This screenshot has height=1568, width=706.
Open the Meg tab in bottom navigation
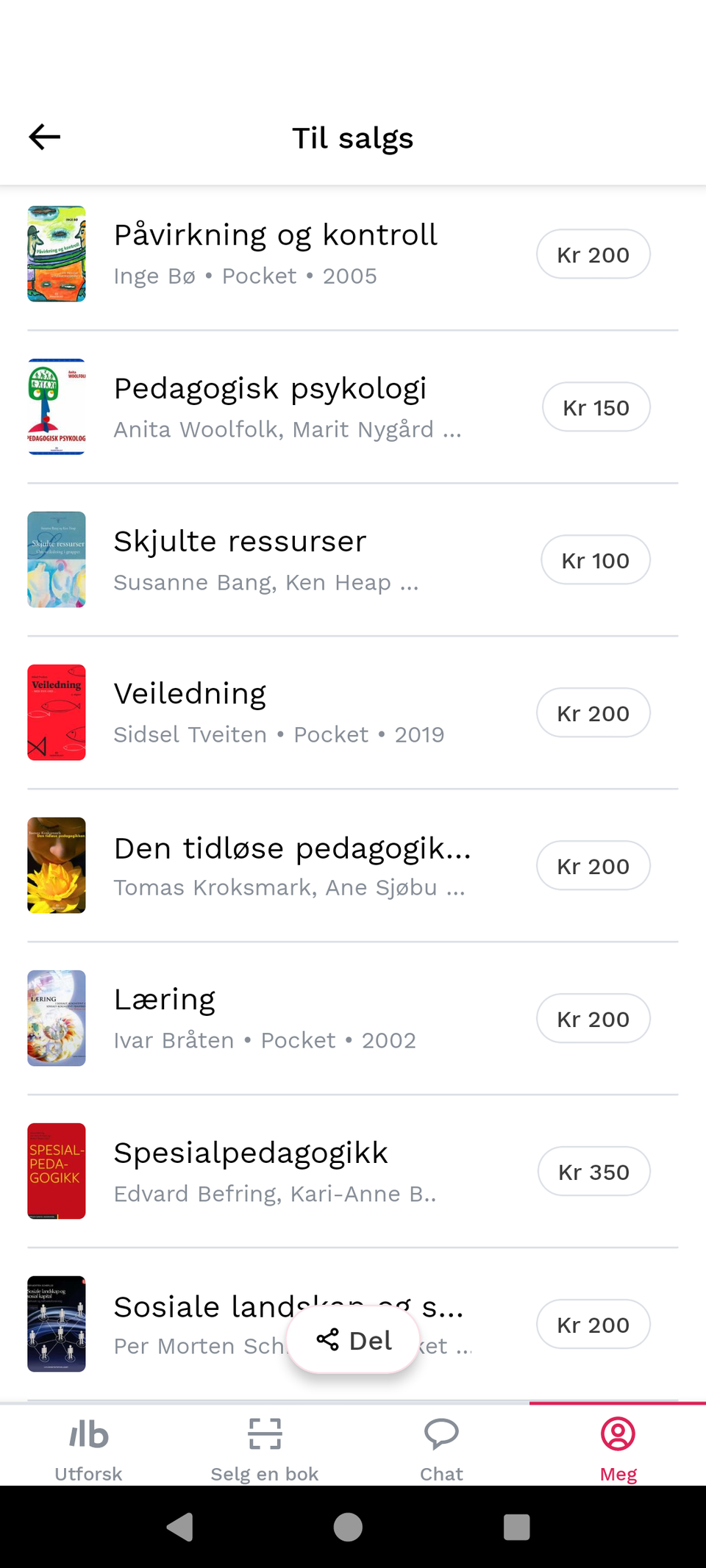pos(617,1448)
